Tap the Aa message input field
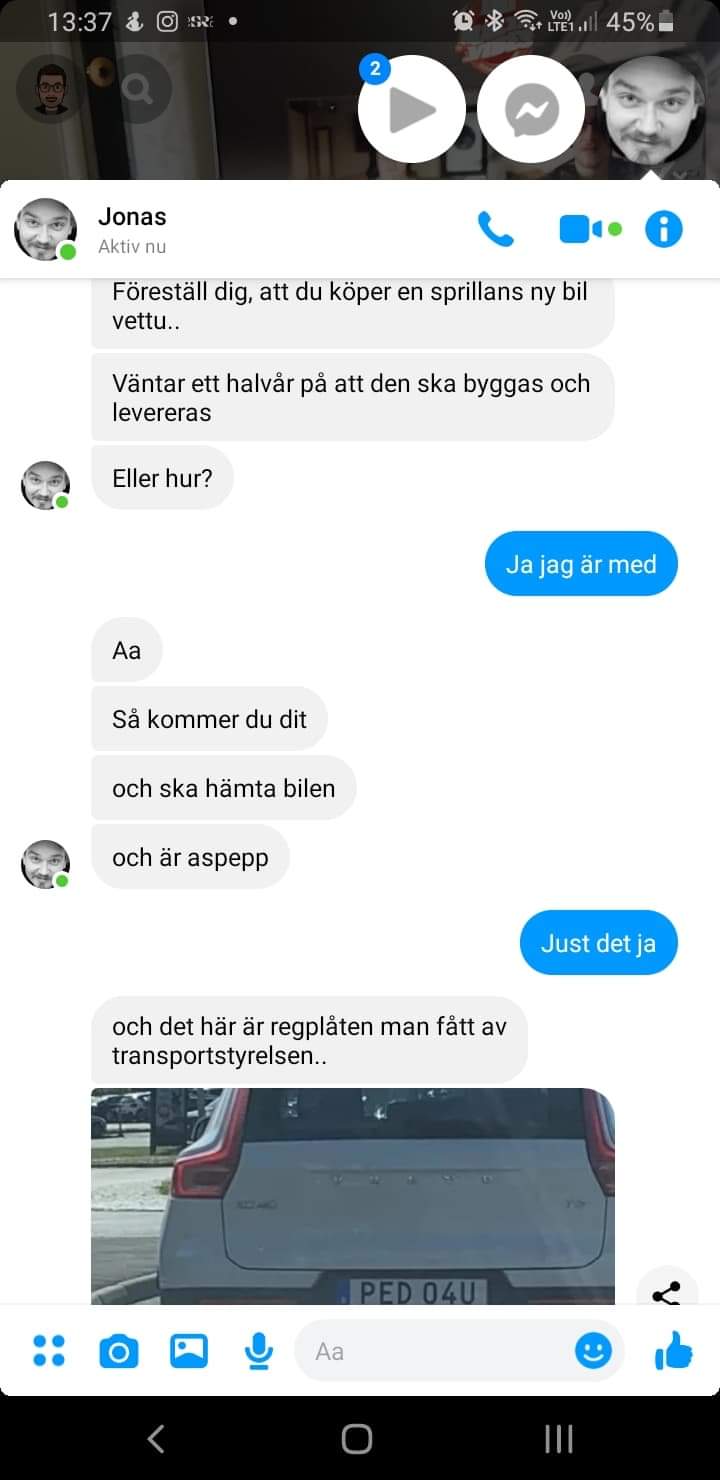720x1480 pixels. coord(430,1351)
